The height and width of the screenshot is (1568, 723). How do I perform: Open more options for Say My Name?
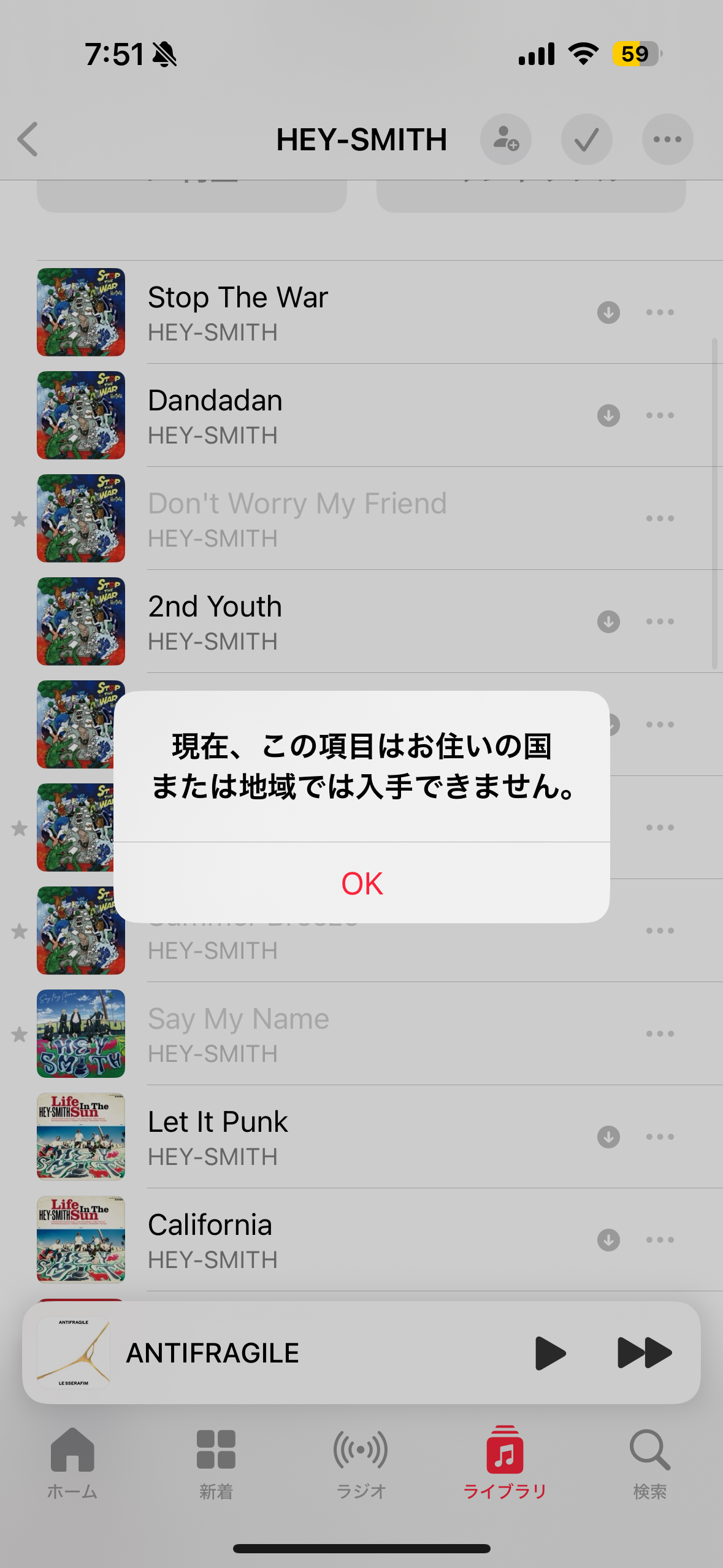coord(660,1034)
